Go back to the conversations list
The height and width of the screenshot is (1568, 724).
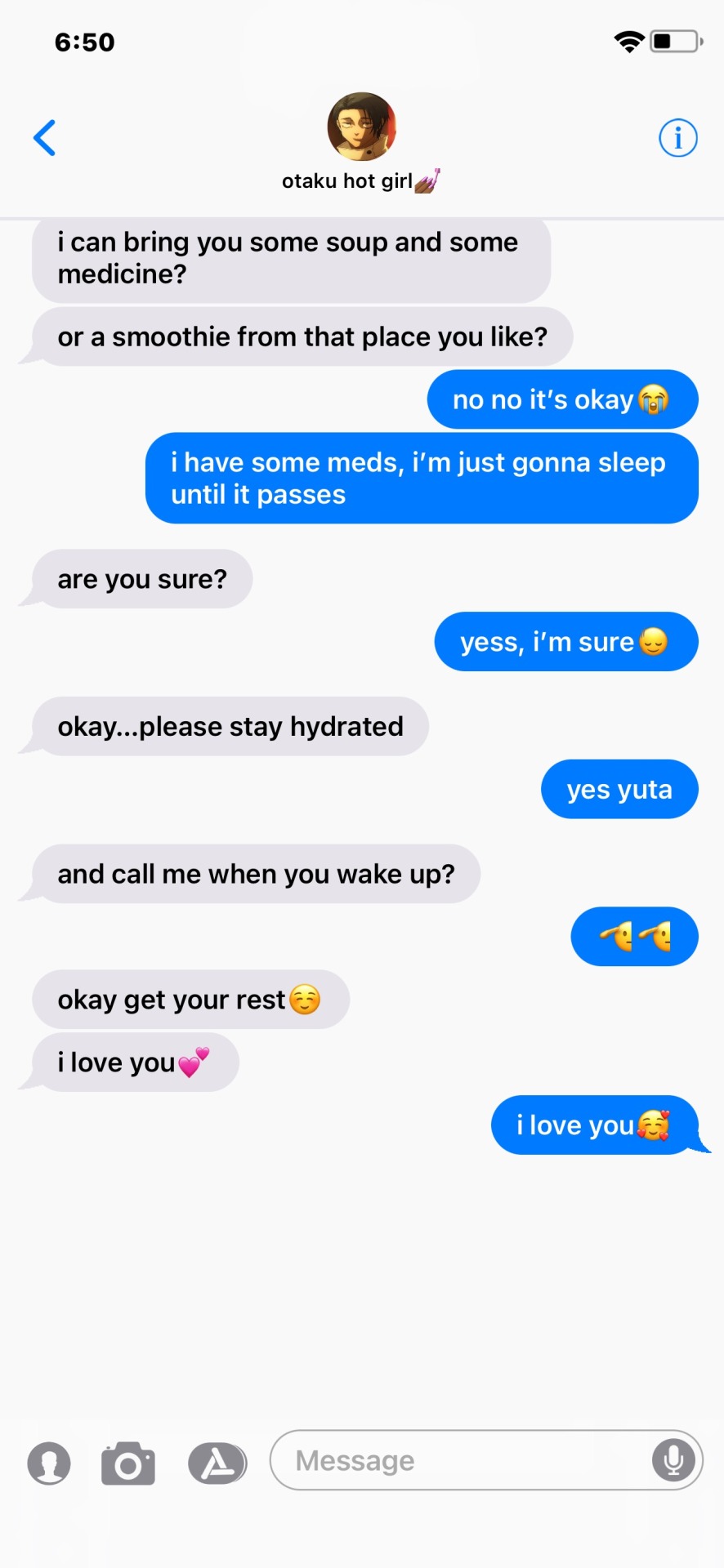(x=45, y=138)
